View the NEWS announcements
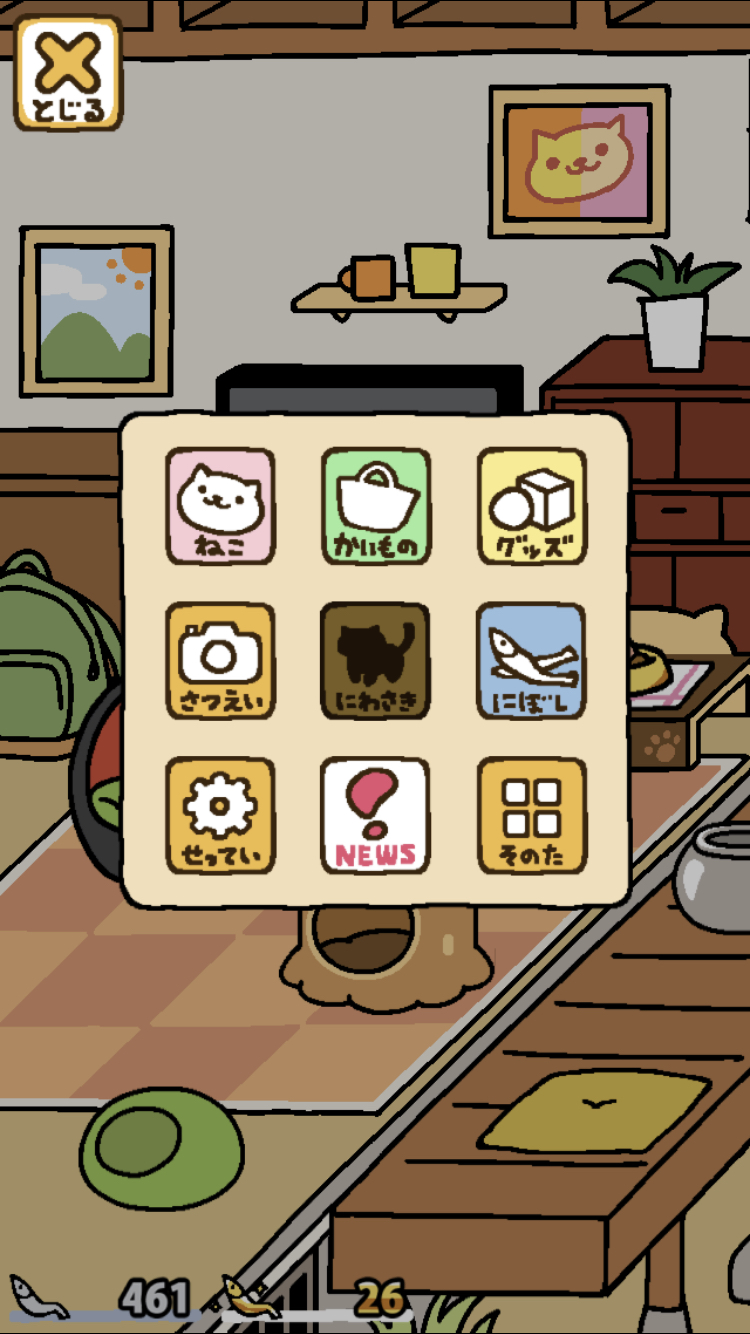Image resolution: width=750 pixels, height=1334 pixels. [x=376, y=815]
